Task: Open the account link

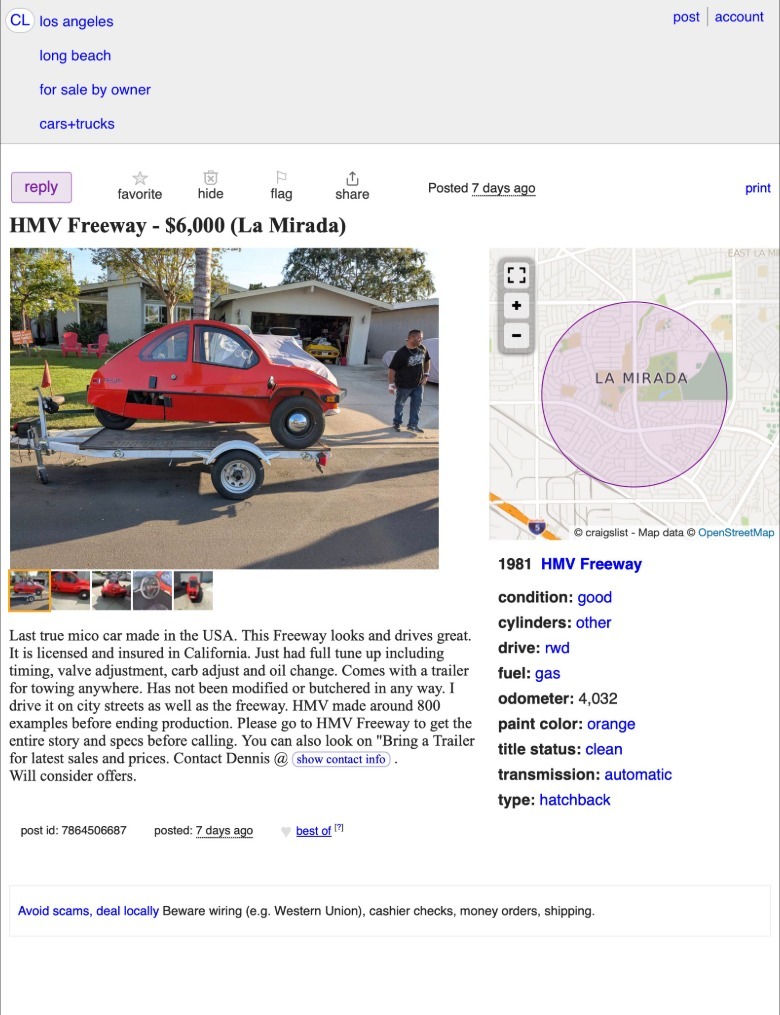Action: [739, 17]
